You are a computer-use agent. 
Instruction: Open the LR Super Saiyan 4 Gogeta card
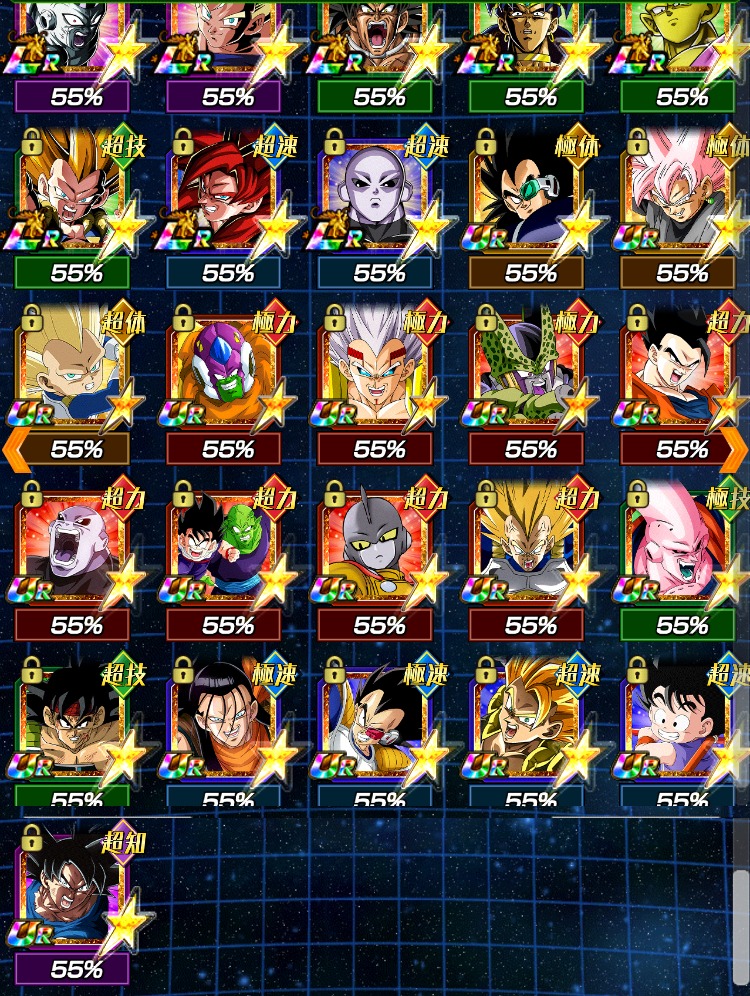click(228, 195)
